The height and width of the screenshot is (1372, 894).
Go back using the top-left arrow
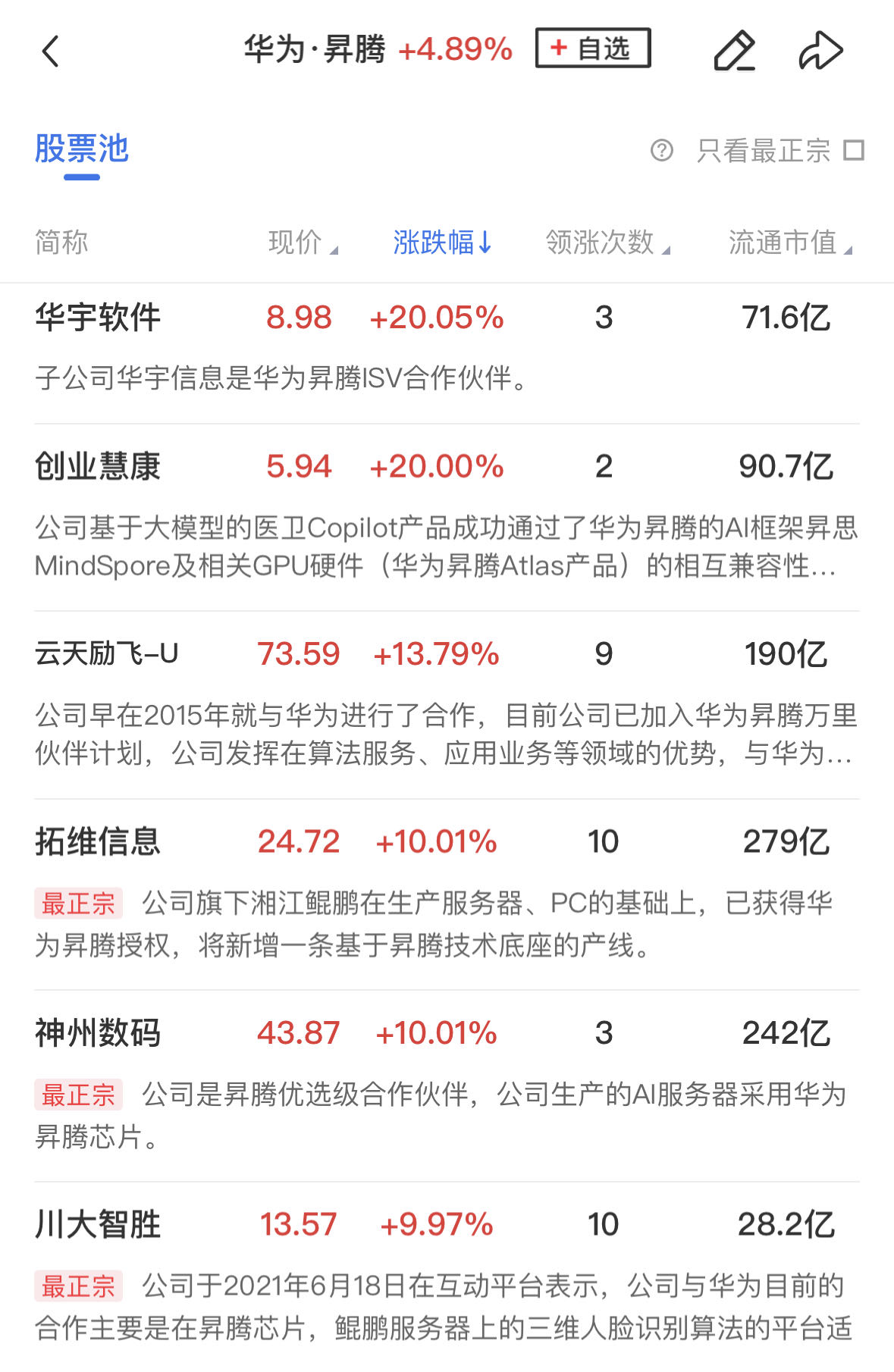point(50,52)
